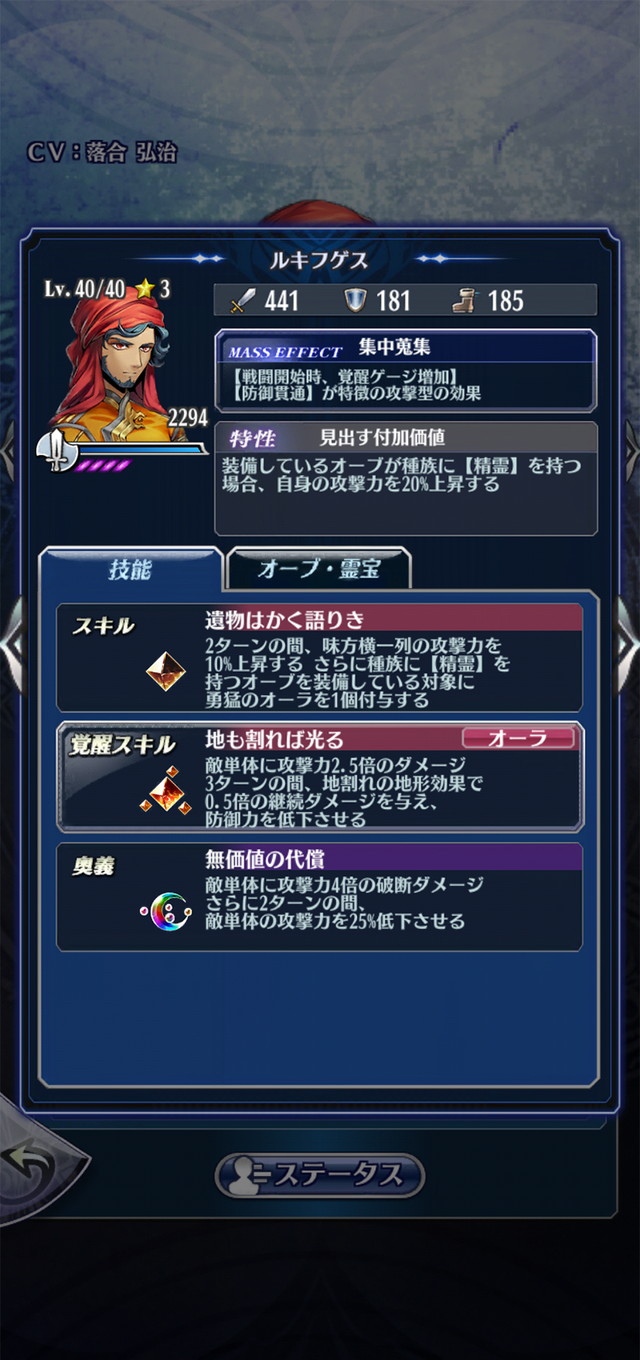Show the previous character with left arrow

10,645
